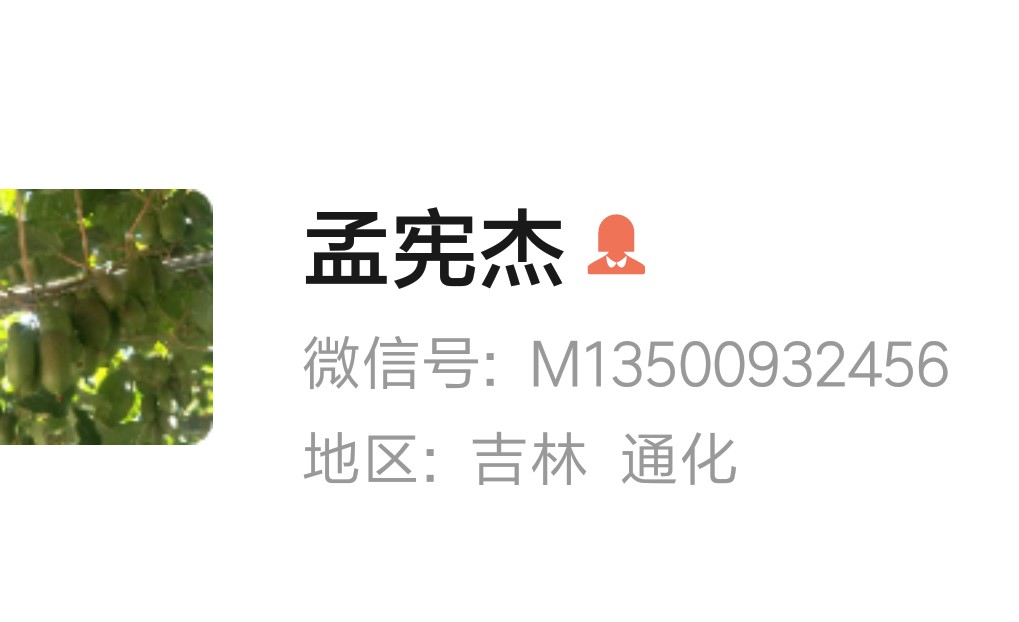The width and height of the screenshot is (1019, 622).
Task: Open 孟宪杰's profile avatar photo
Action: point(105,316)
